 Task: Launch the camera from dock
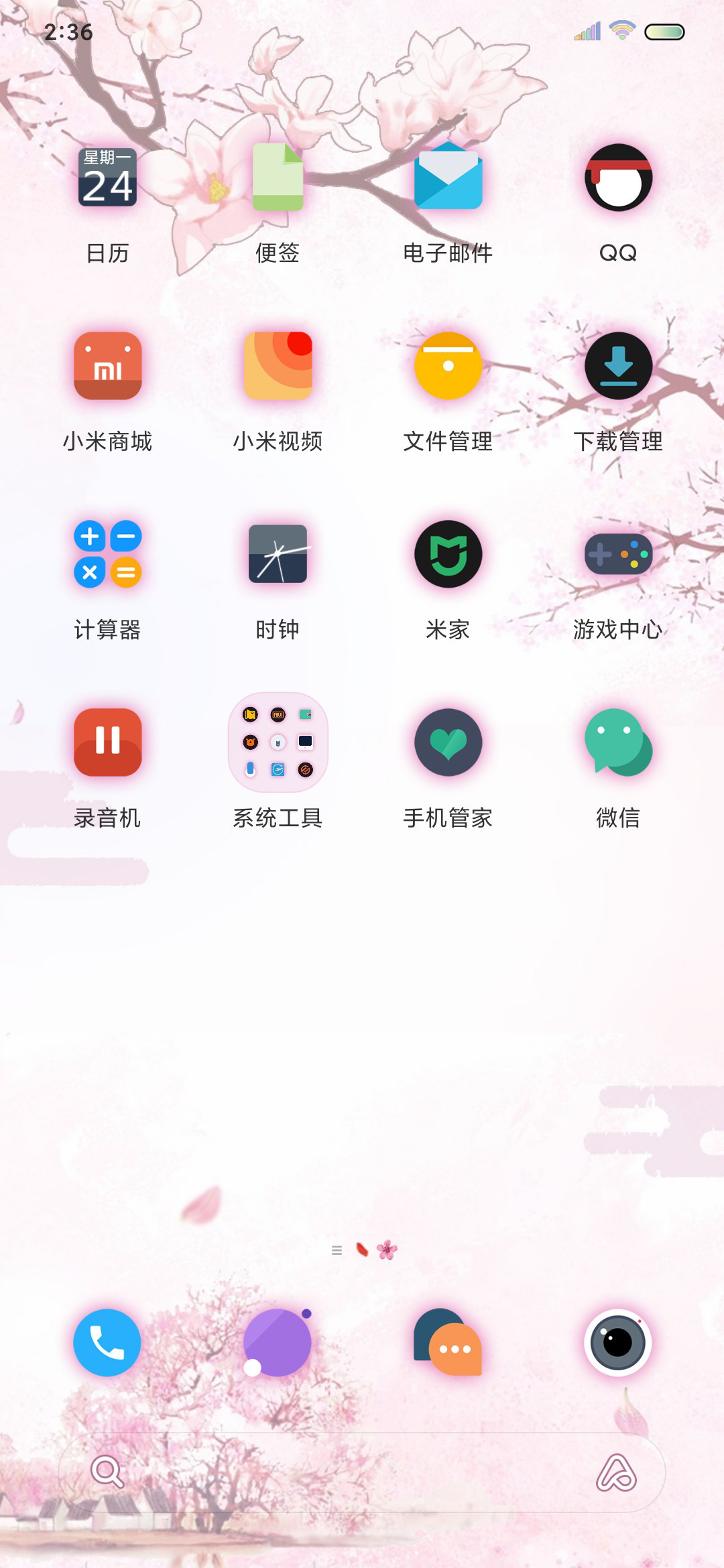tap(618, 1342)
